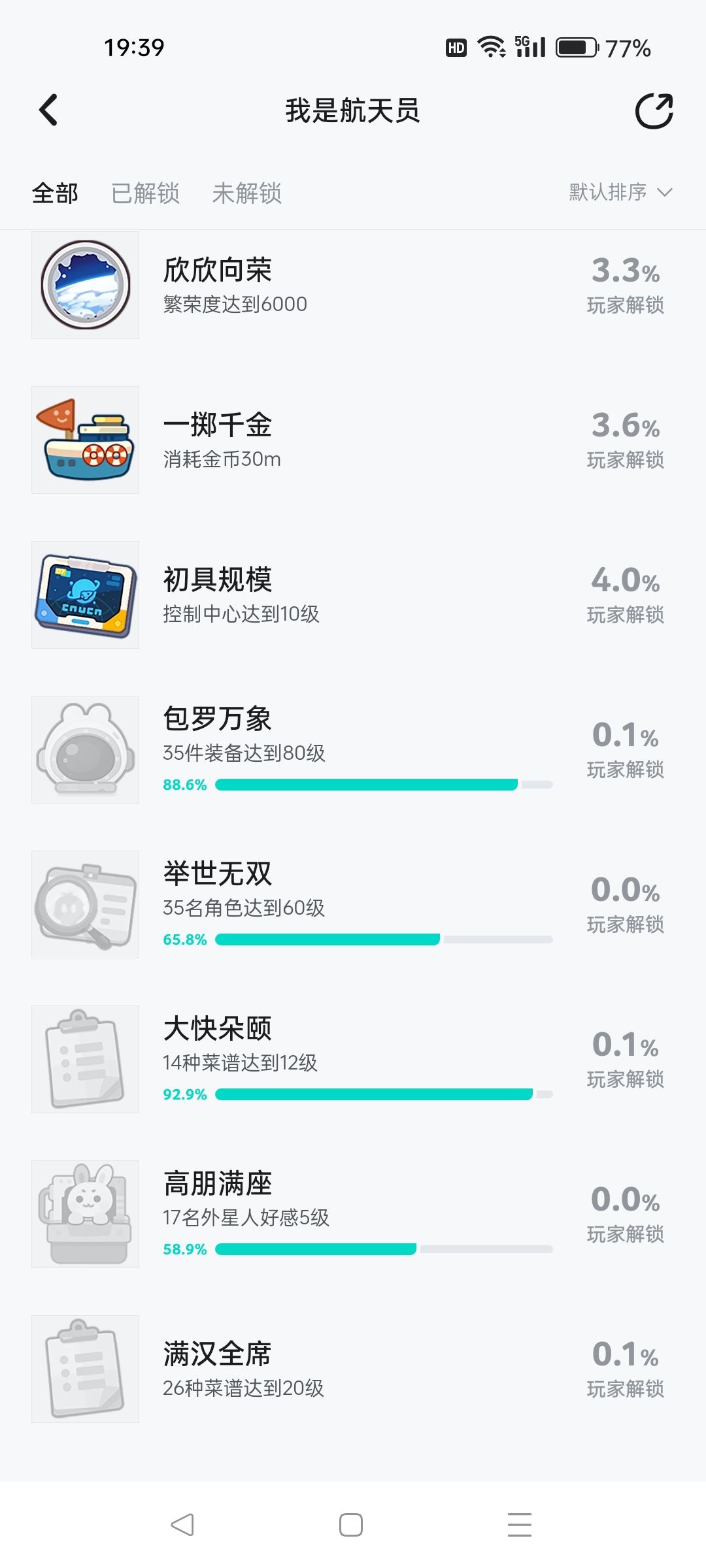Switch to the 已解锁 tab
This screenshot has width=706, height=1568.
[145, 193]
